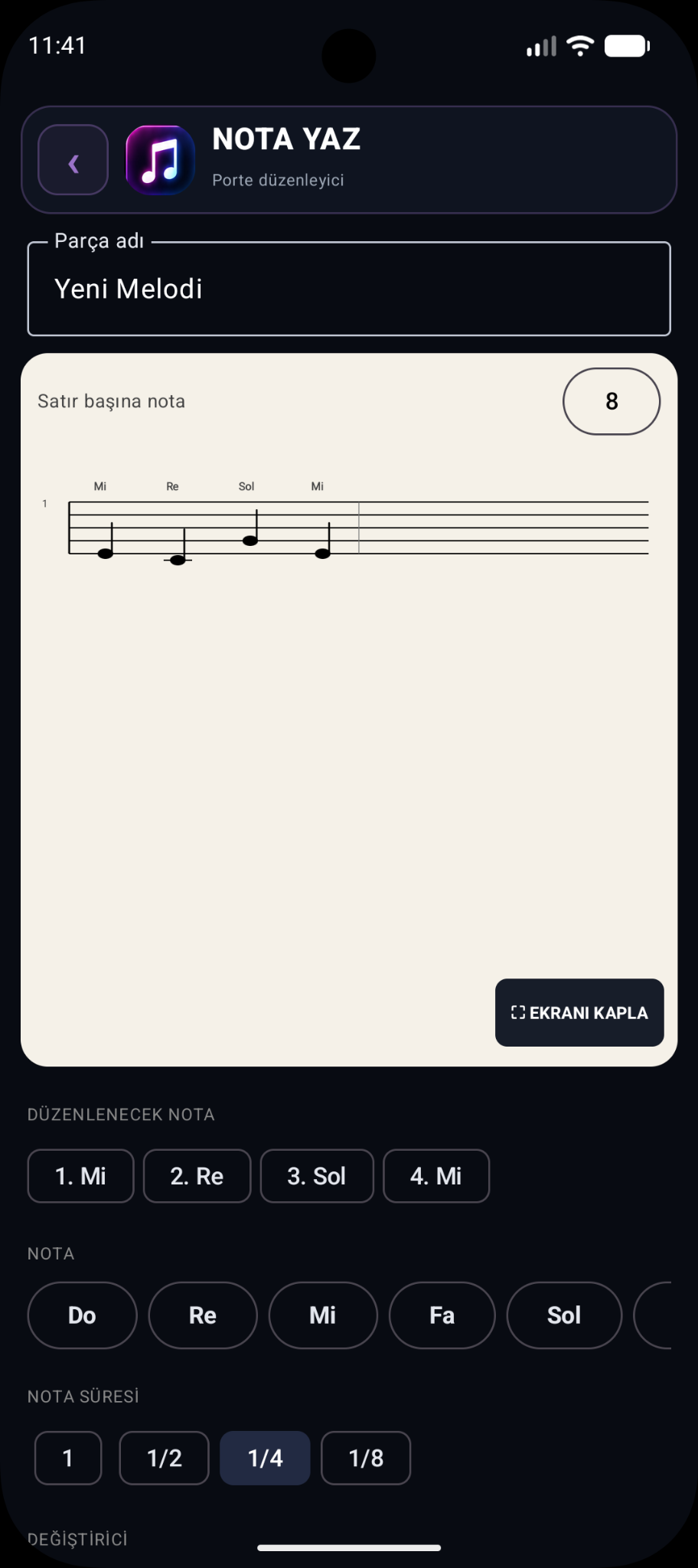The width and height of the screenshot is (698, 1568).
Task: Tap the EKRANI KAPLA fullscreen button
Action: [x=579, y=1012]
